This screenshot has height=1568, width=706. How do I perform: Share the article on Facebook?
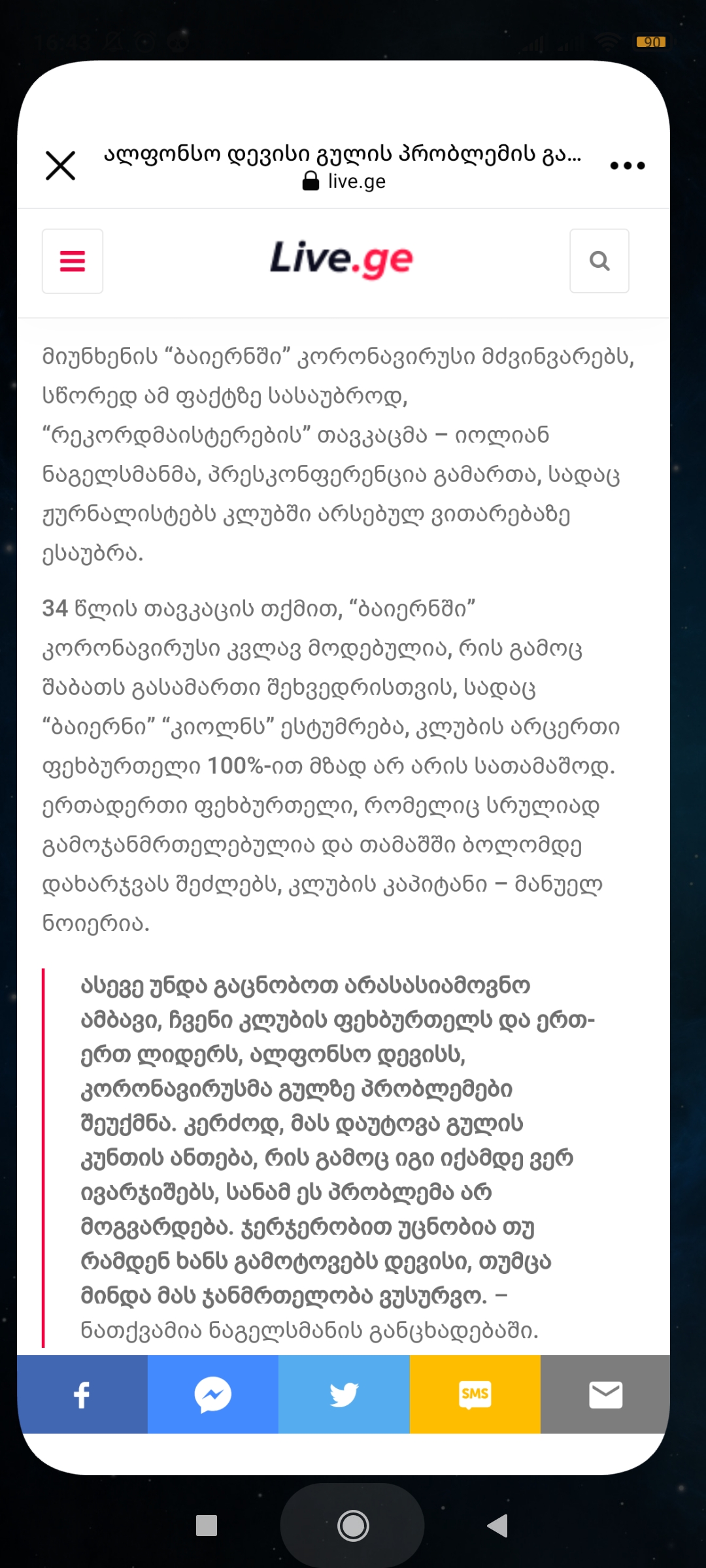[x=82, y=1394]
